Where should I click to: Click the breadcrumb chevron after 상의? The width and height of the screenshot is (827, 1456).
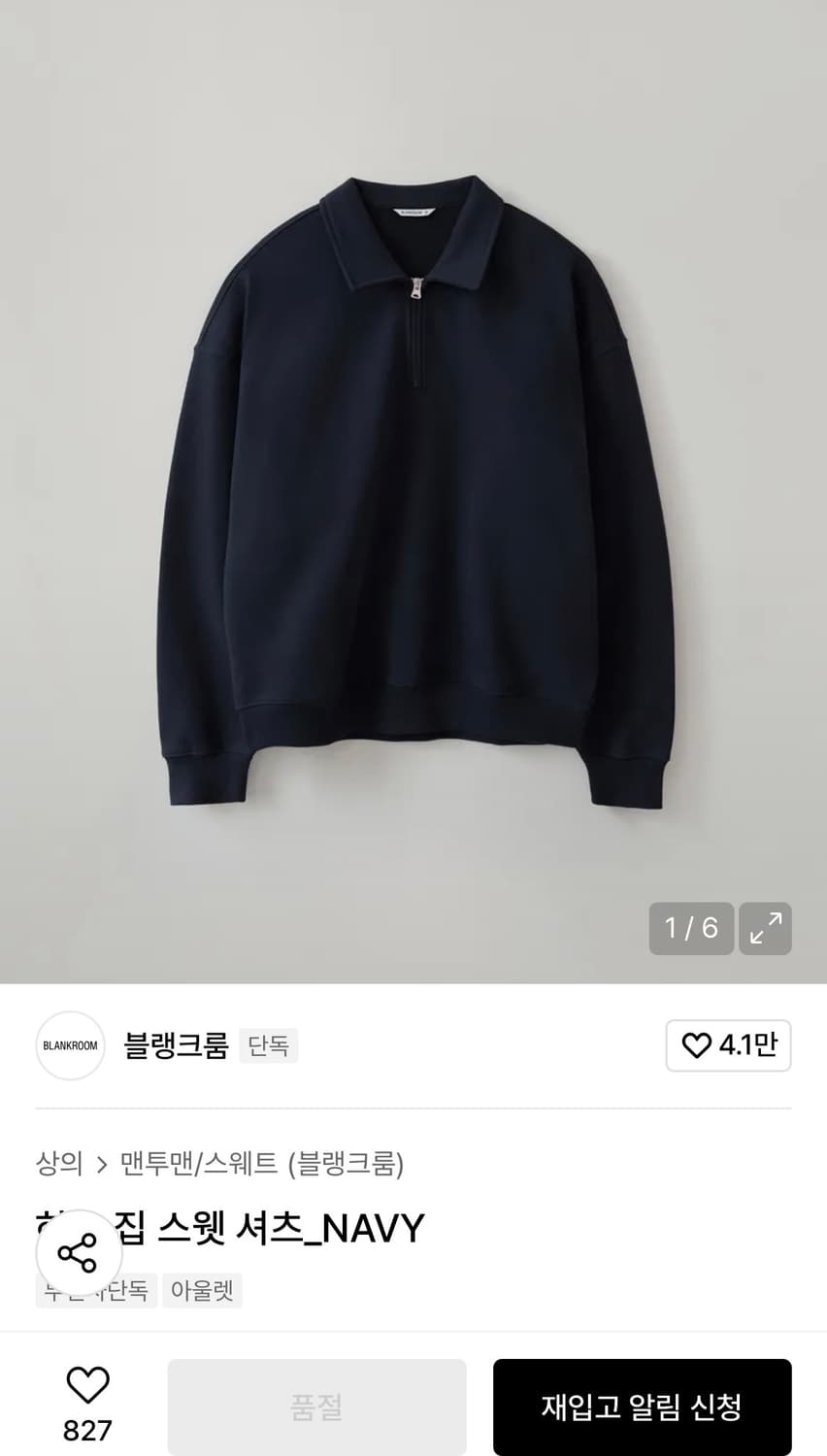tap(101, 1166)
